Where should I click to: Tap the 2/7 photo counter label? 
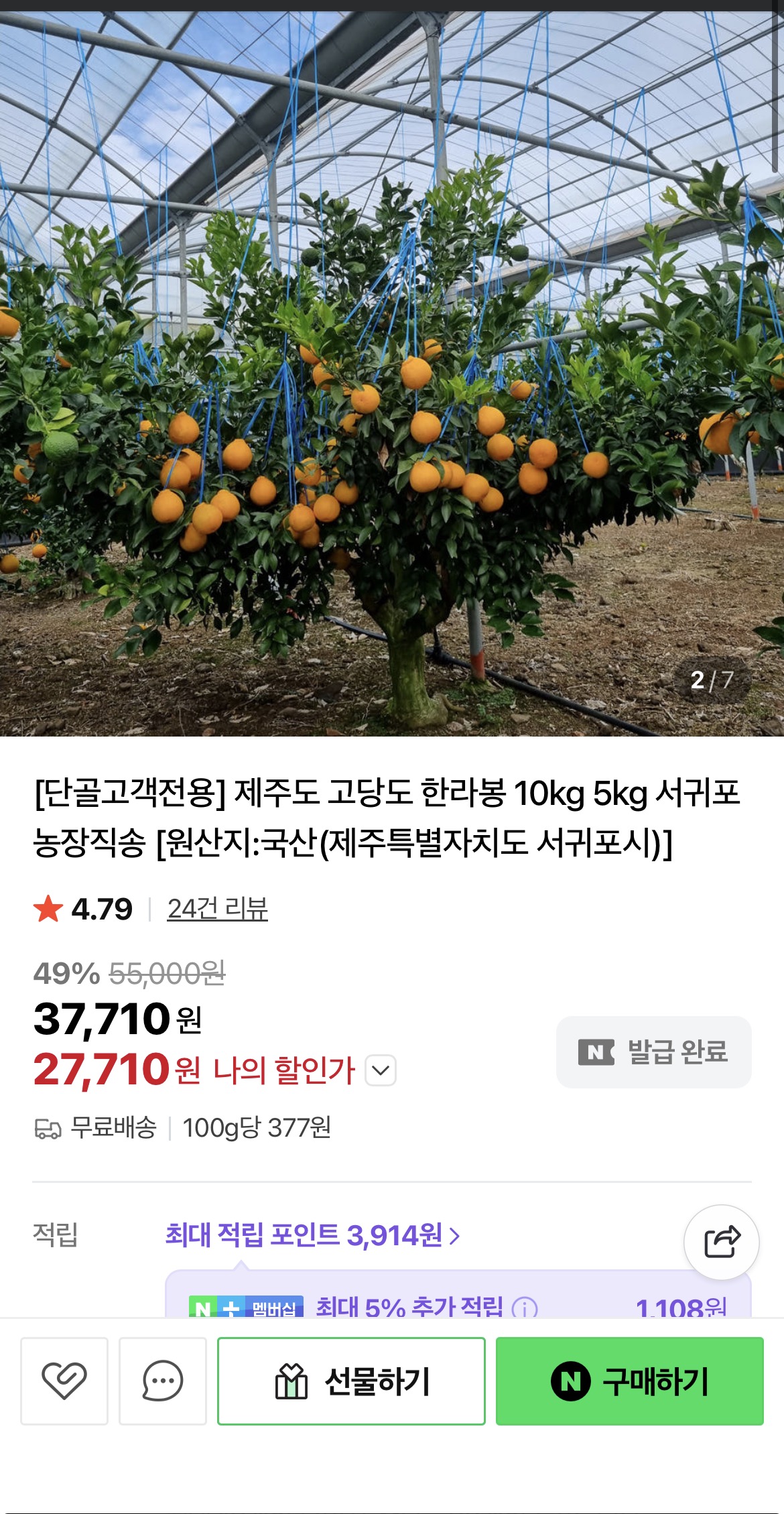pyautogui.click(x=713, y=678)
